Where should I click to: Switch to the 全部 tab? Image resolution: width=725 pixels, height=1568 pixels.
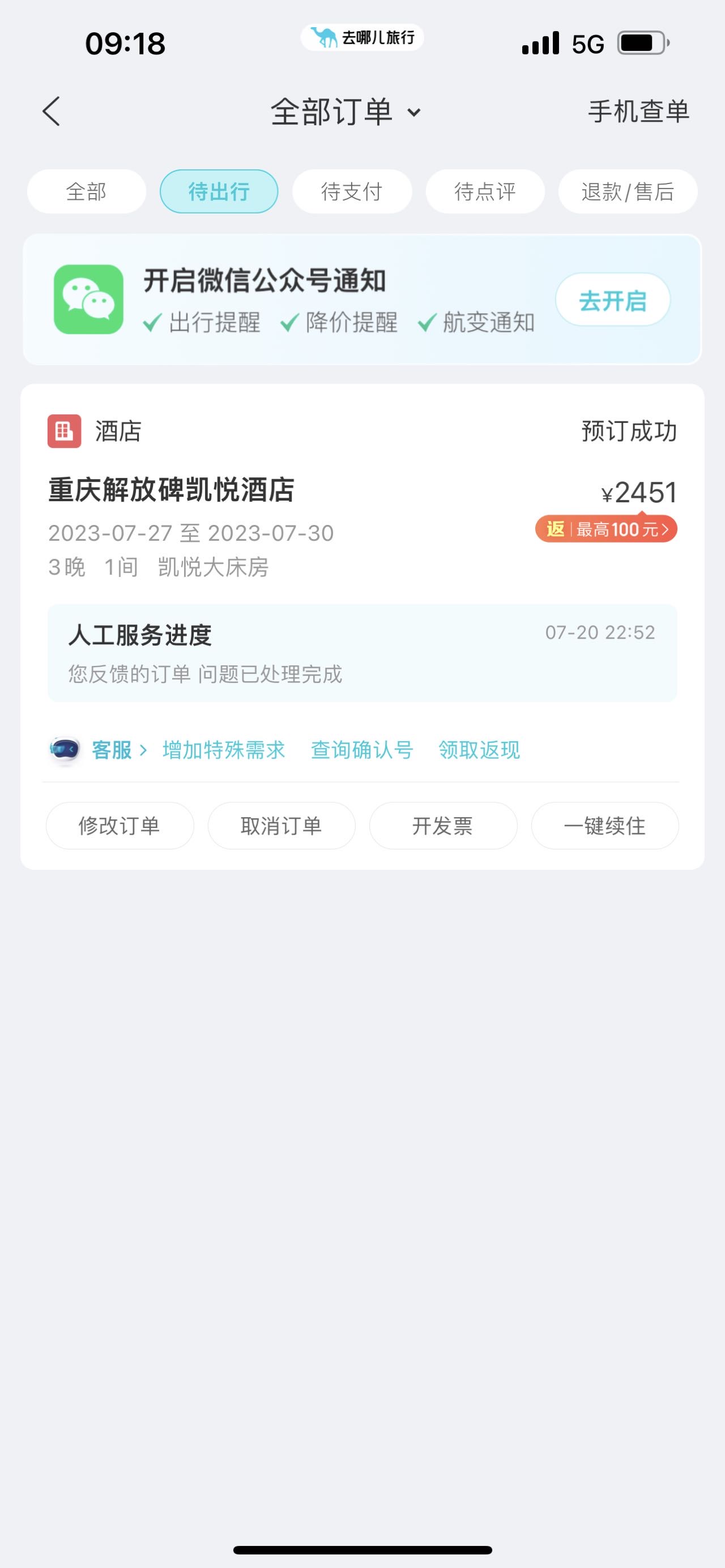[x=87, y=192]
